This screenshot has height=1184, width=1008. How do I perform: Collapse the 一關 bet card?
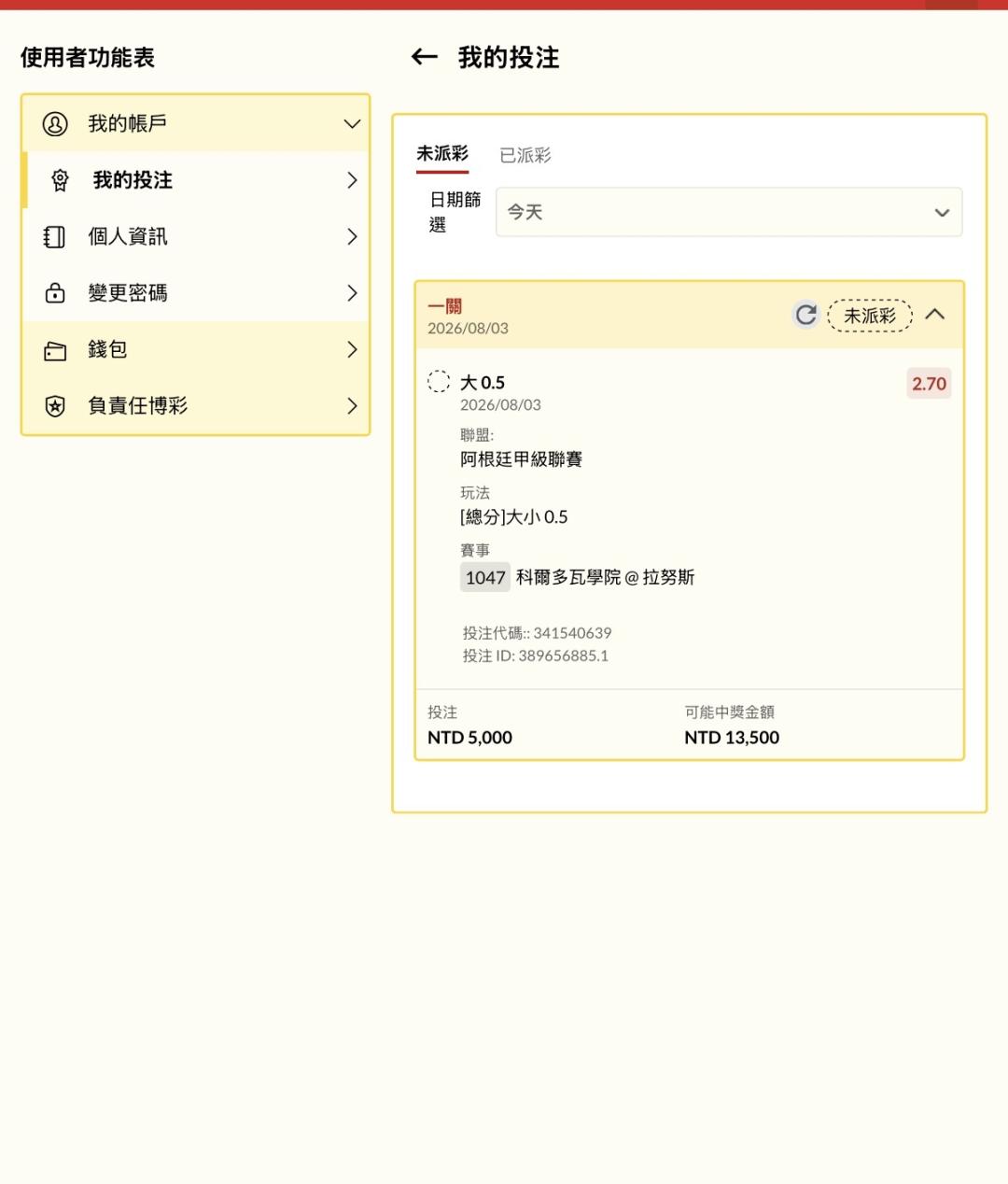935,315
